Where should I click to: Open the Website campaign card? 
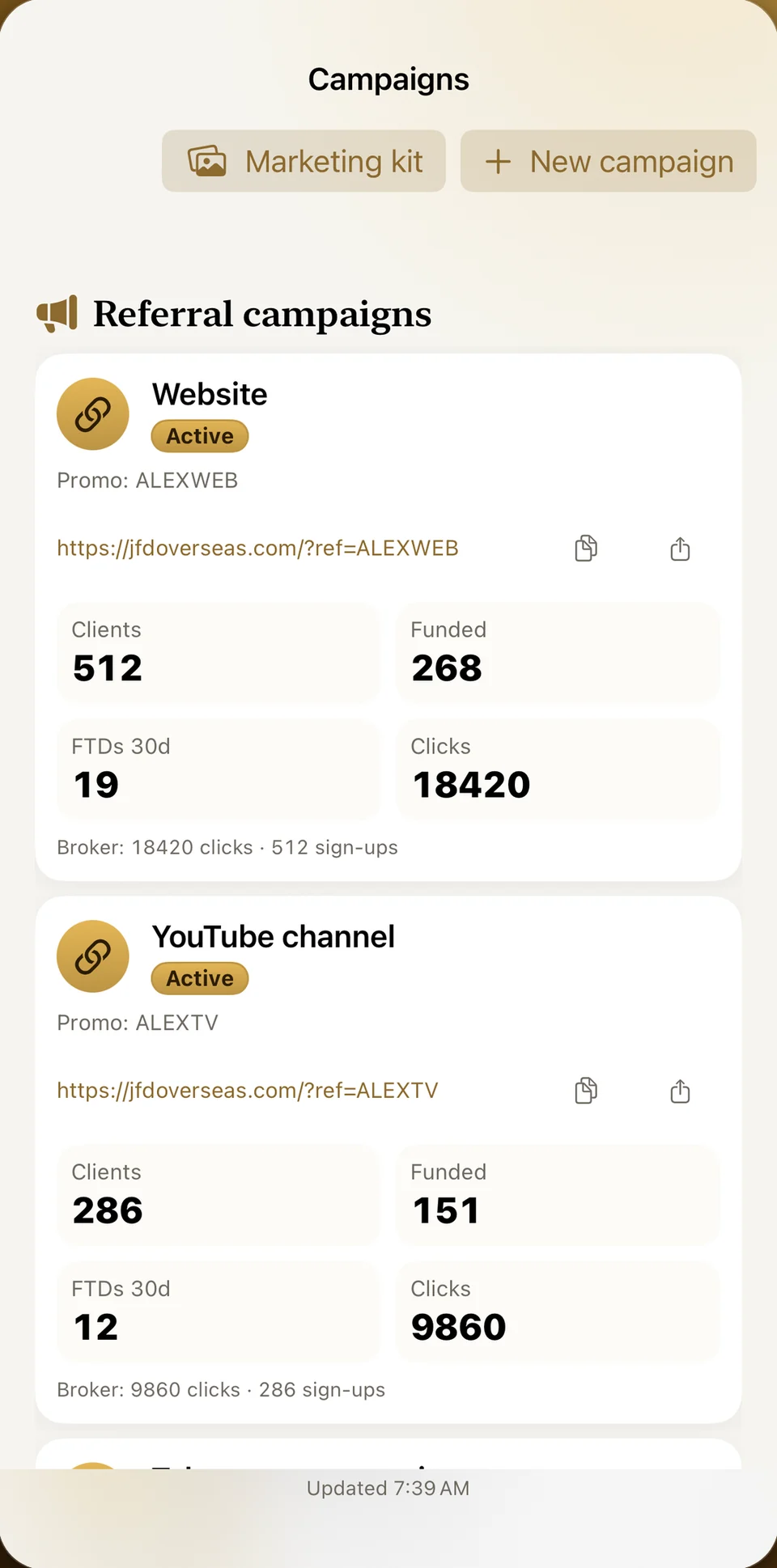point(388,617)
